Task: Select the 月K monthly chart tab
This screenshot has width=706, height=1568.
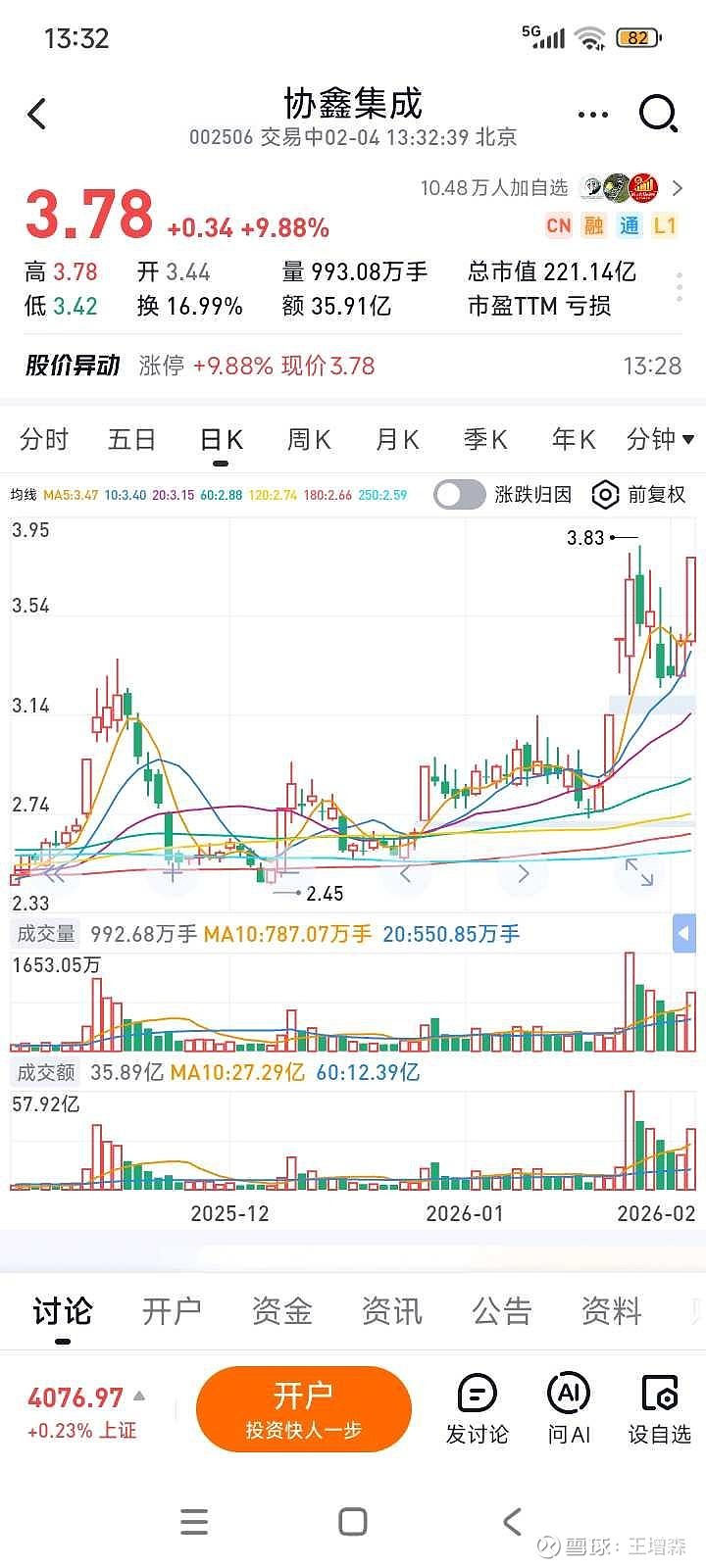Action: 397,439
